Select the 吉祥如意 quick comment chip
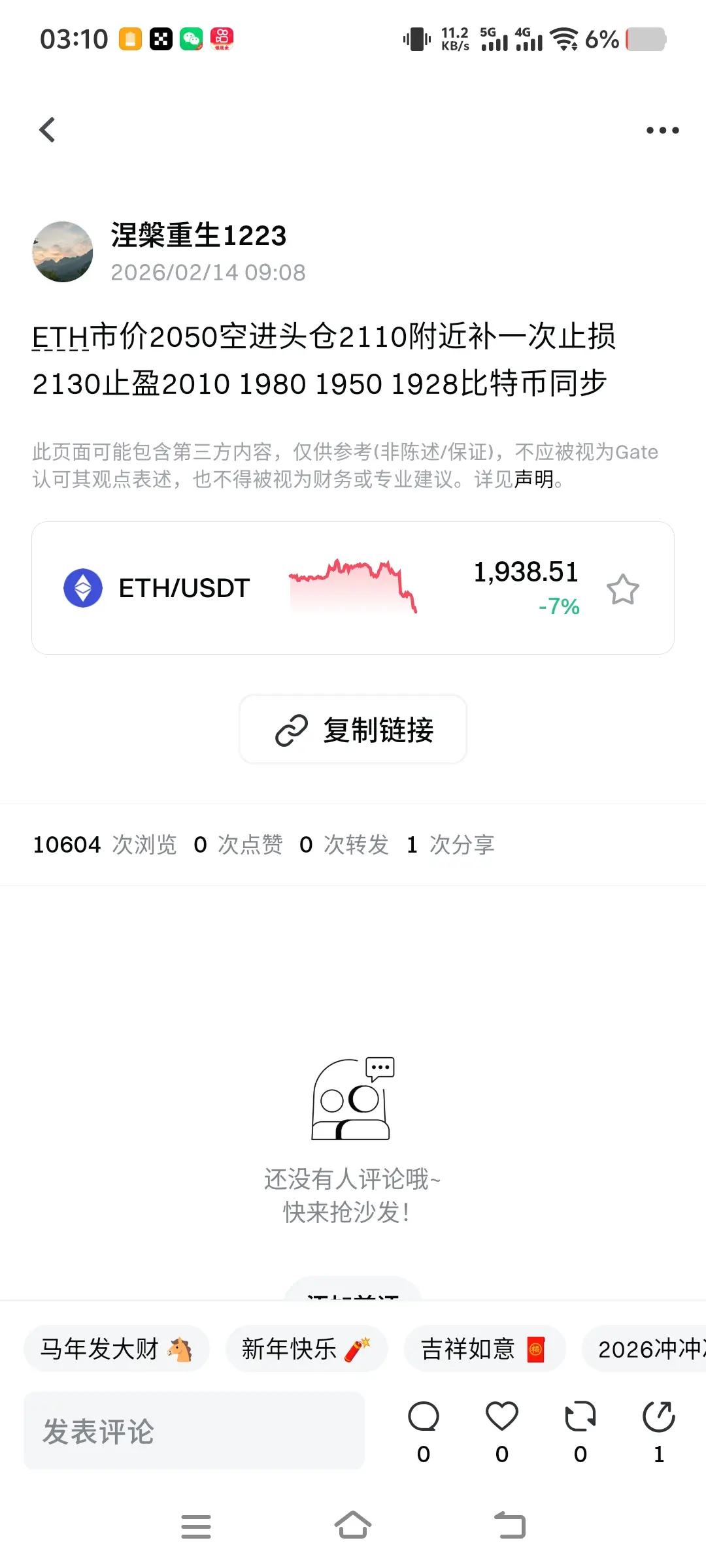This screenshot has width=706, height=1568. point(484,1349)
